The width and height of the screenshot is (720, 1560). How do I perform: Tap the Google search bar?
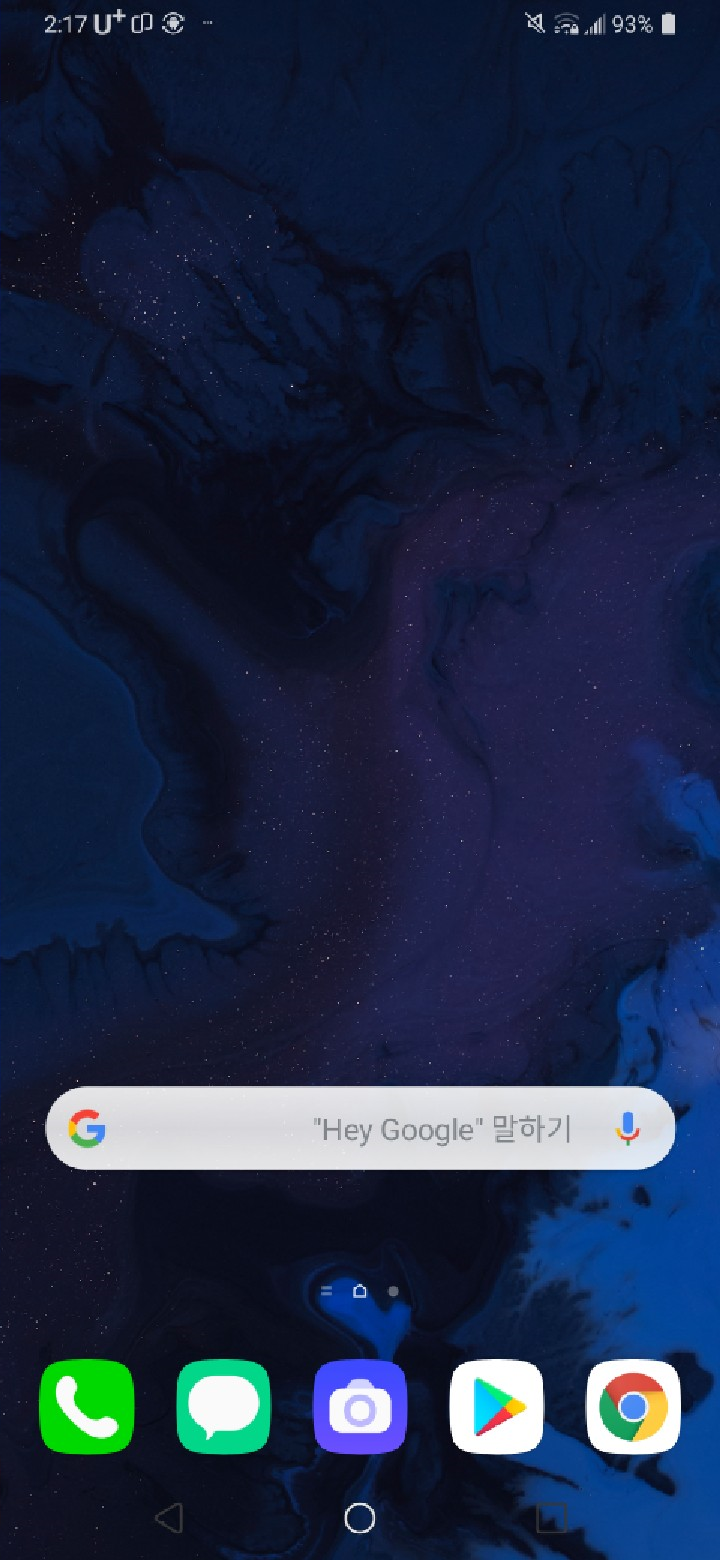coord(360,1129)
